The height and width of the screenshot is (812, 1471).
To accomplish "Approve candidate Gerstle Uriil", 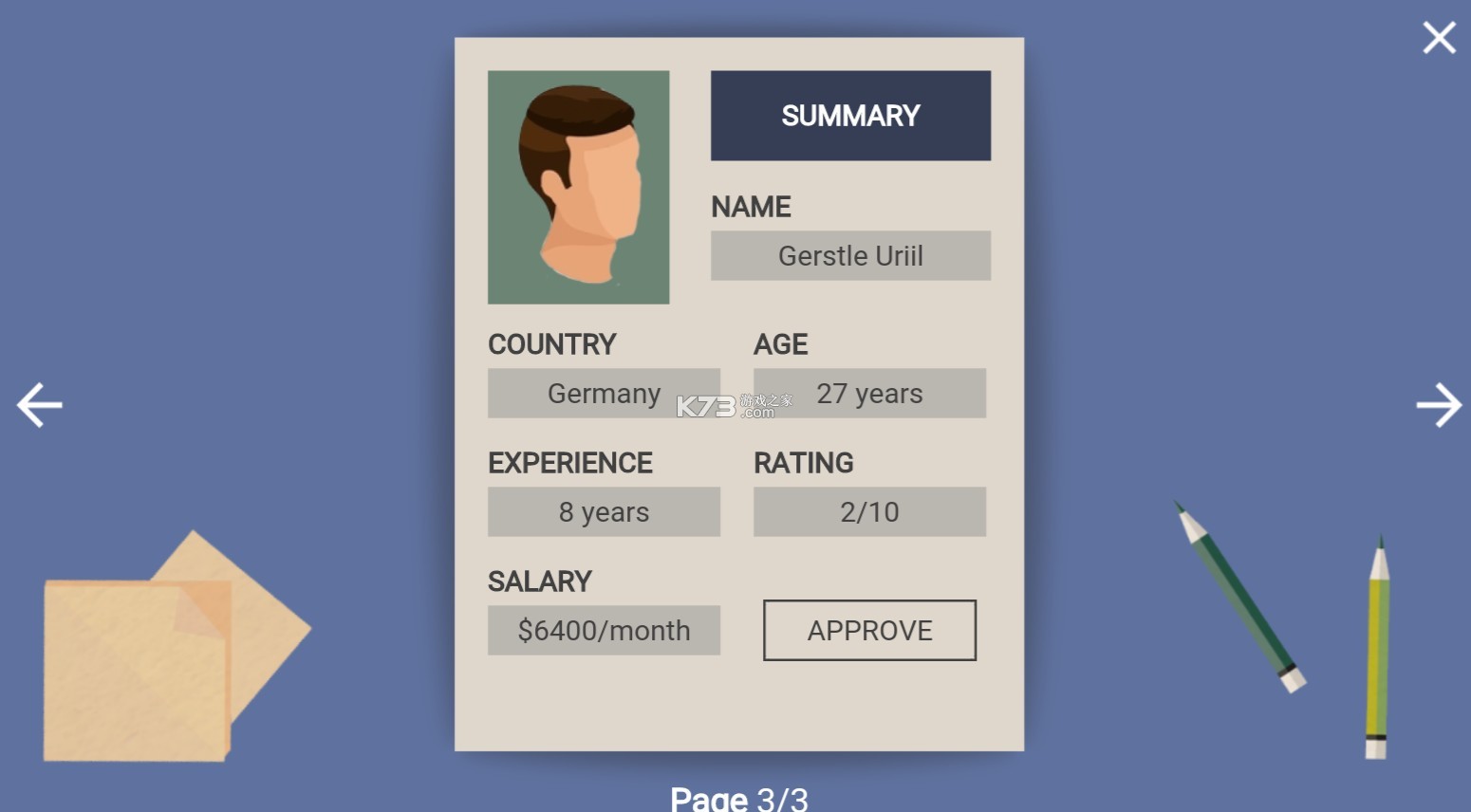I will 869,630.
